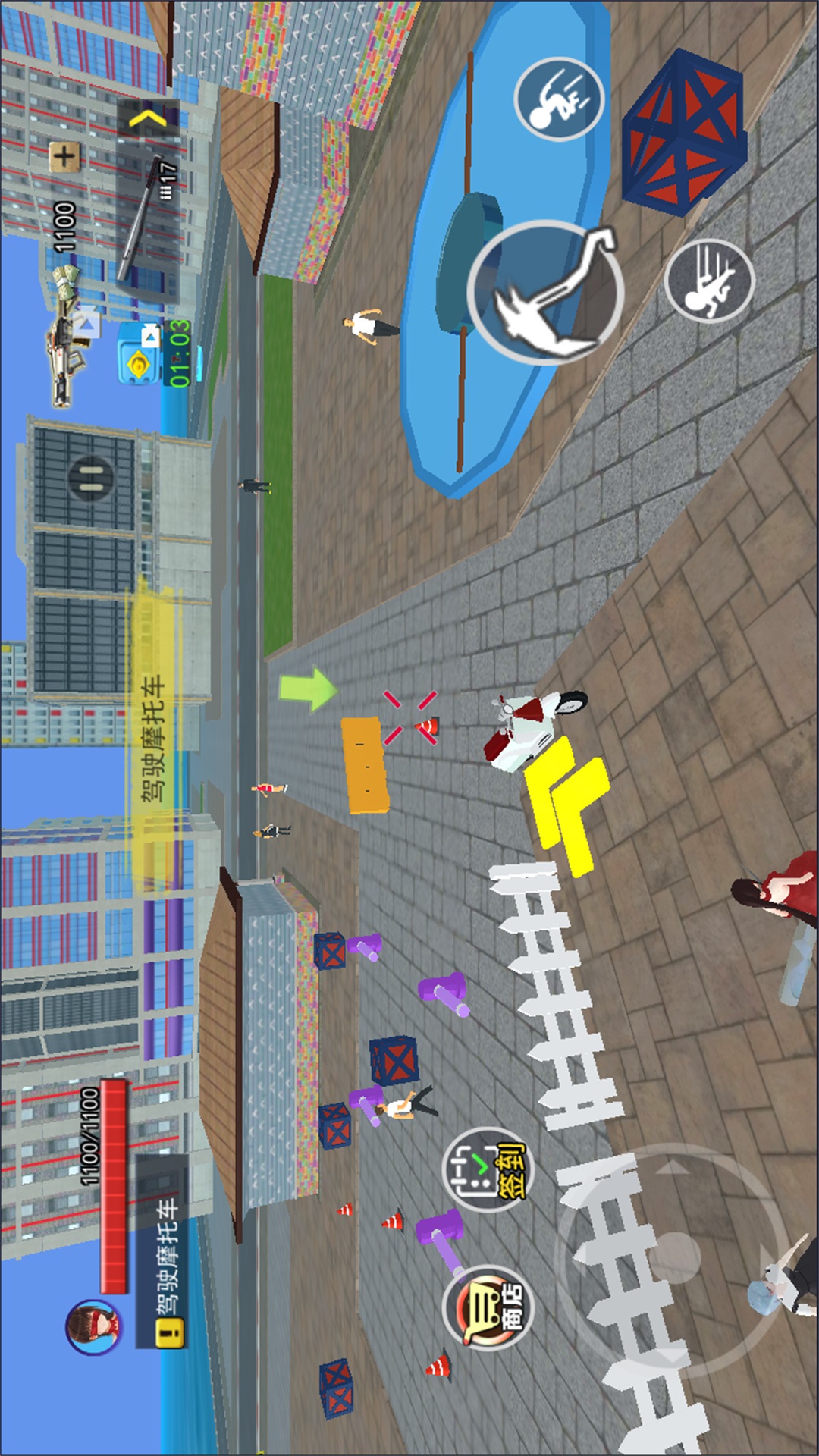The width and height of the screenshot is (819, 1456).
Task: Open the 驾驶摩托车 mission panel
Action: point(162,1251)
